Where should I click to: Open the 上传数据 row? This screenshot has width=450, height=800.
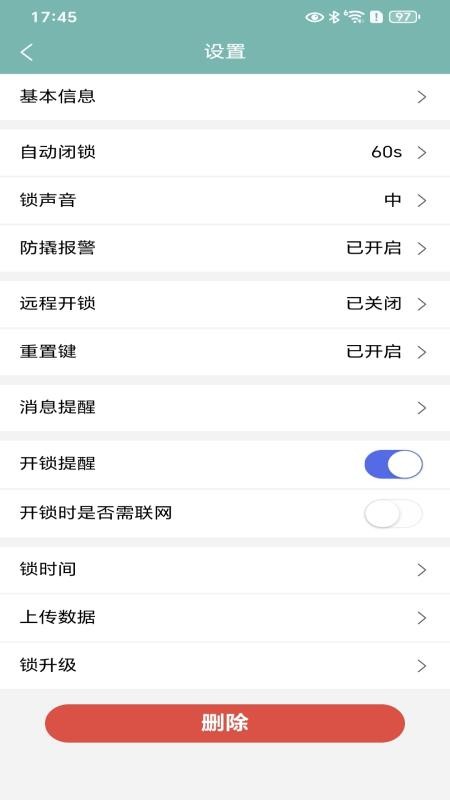[x=225, y=618]
